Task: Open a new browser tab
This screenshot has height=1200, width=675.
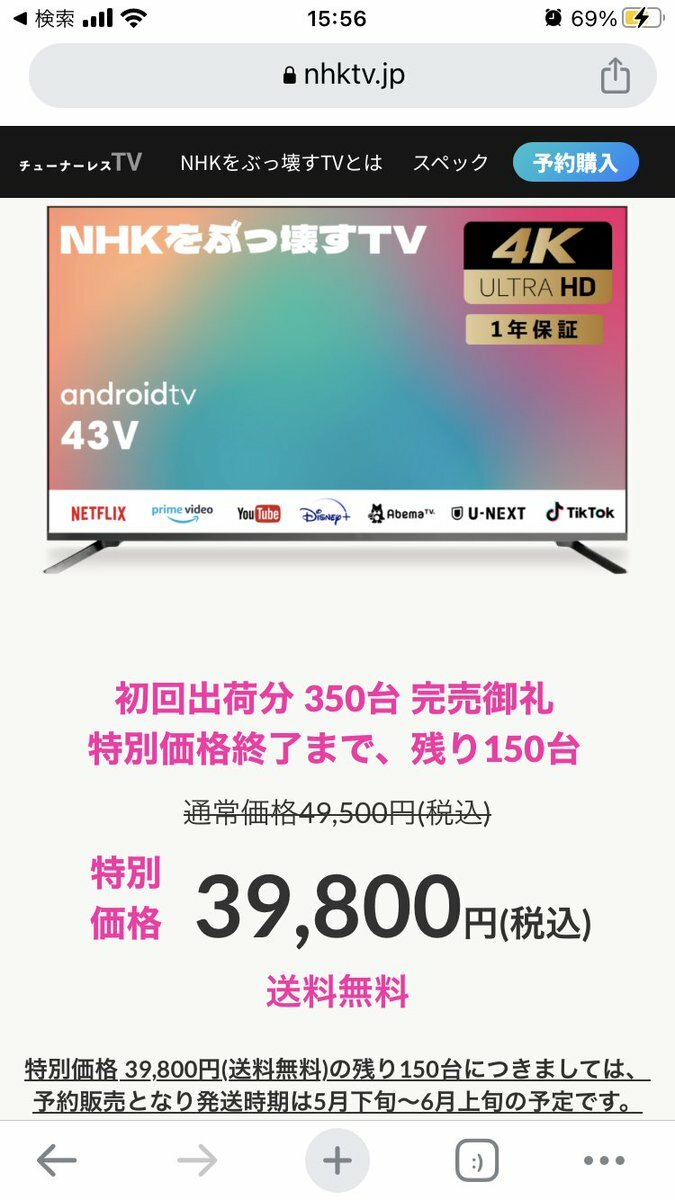Action: pos(337,1160)
